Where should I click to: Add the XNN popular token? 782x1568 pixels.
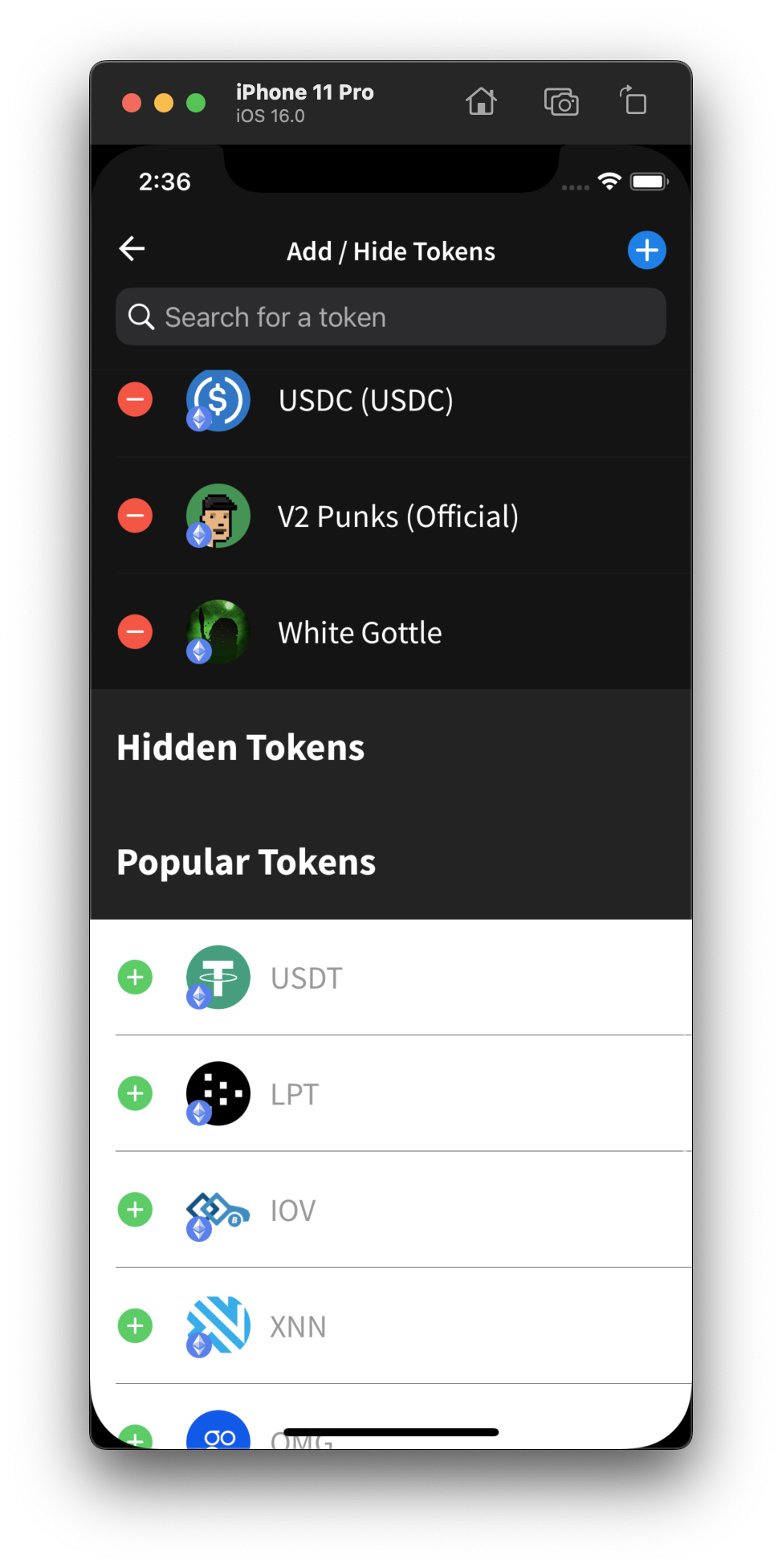(136, 1325)
